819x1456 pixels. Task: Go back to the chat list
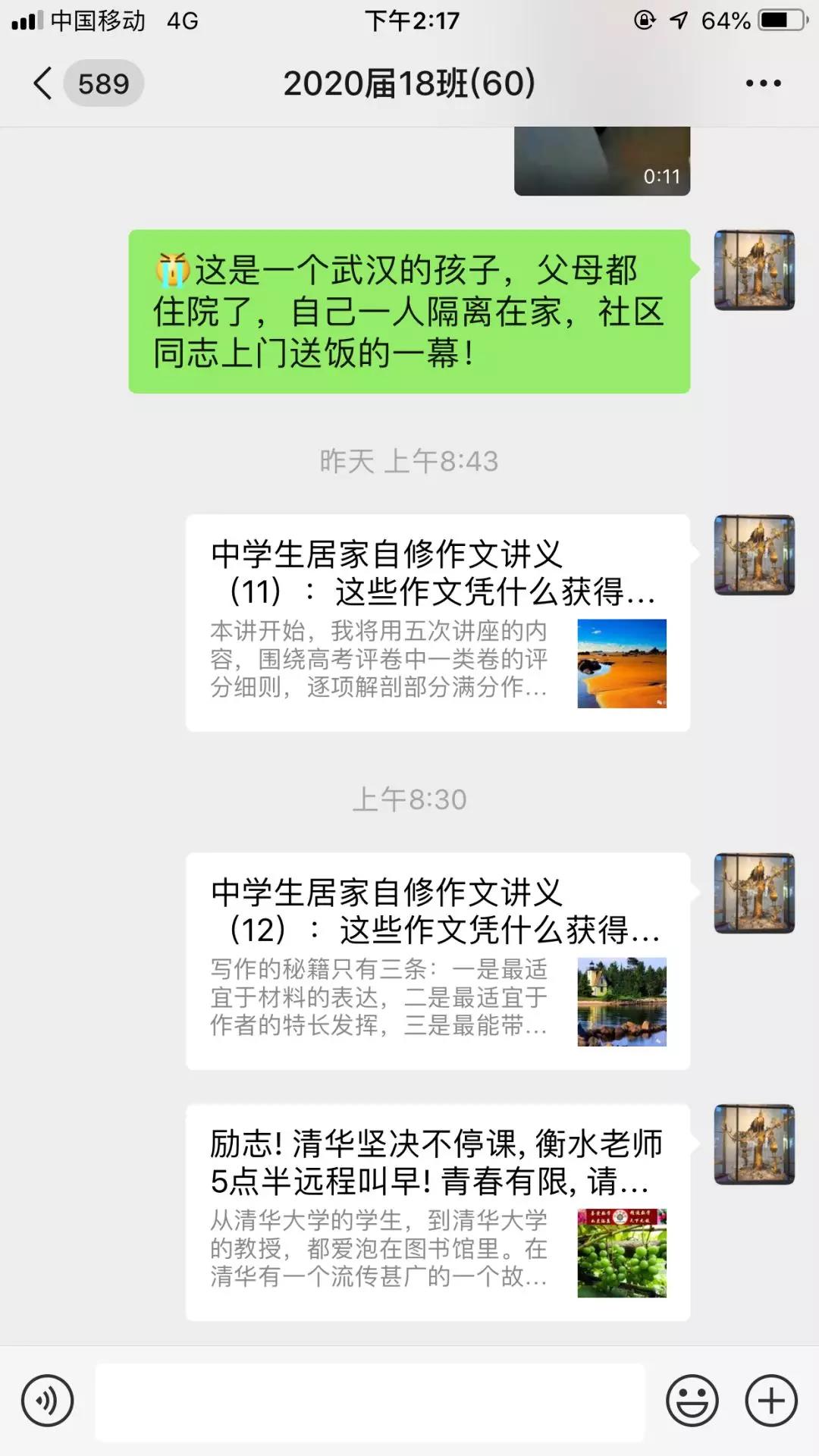[44, 83]
